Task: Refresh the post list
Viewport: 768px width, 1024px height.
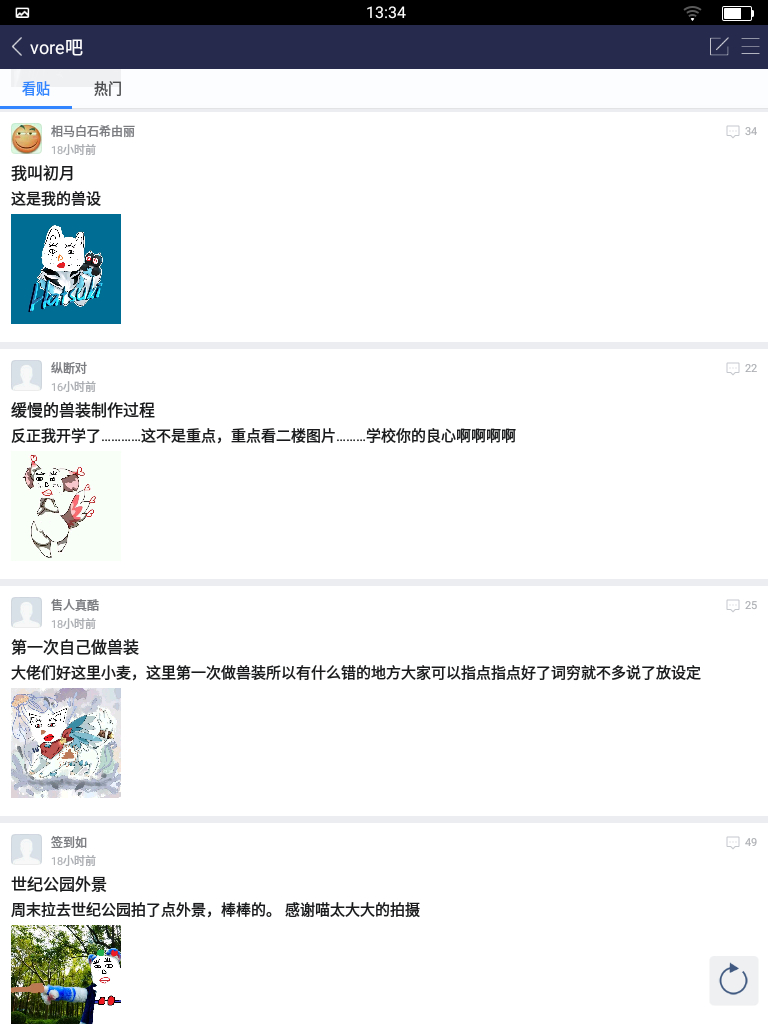Action: tap(733, 980)
